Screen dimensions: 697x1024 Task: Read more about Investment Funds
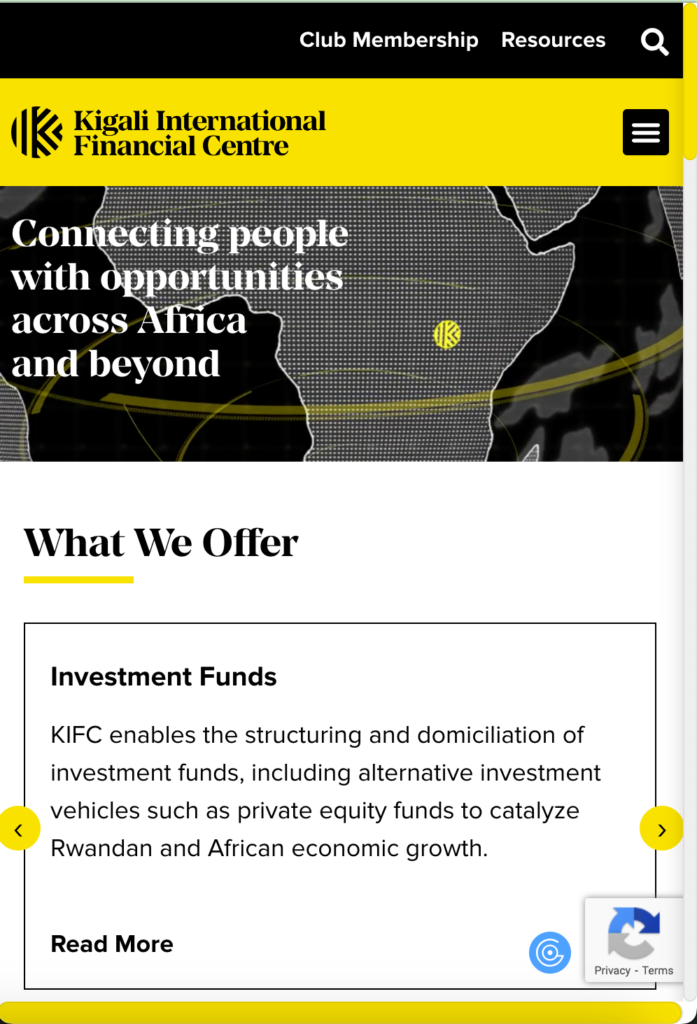click(112, 944)
